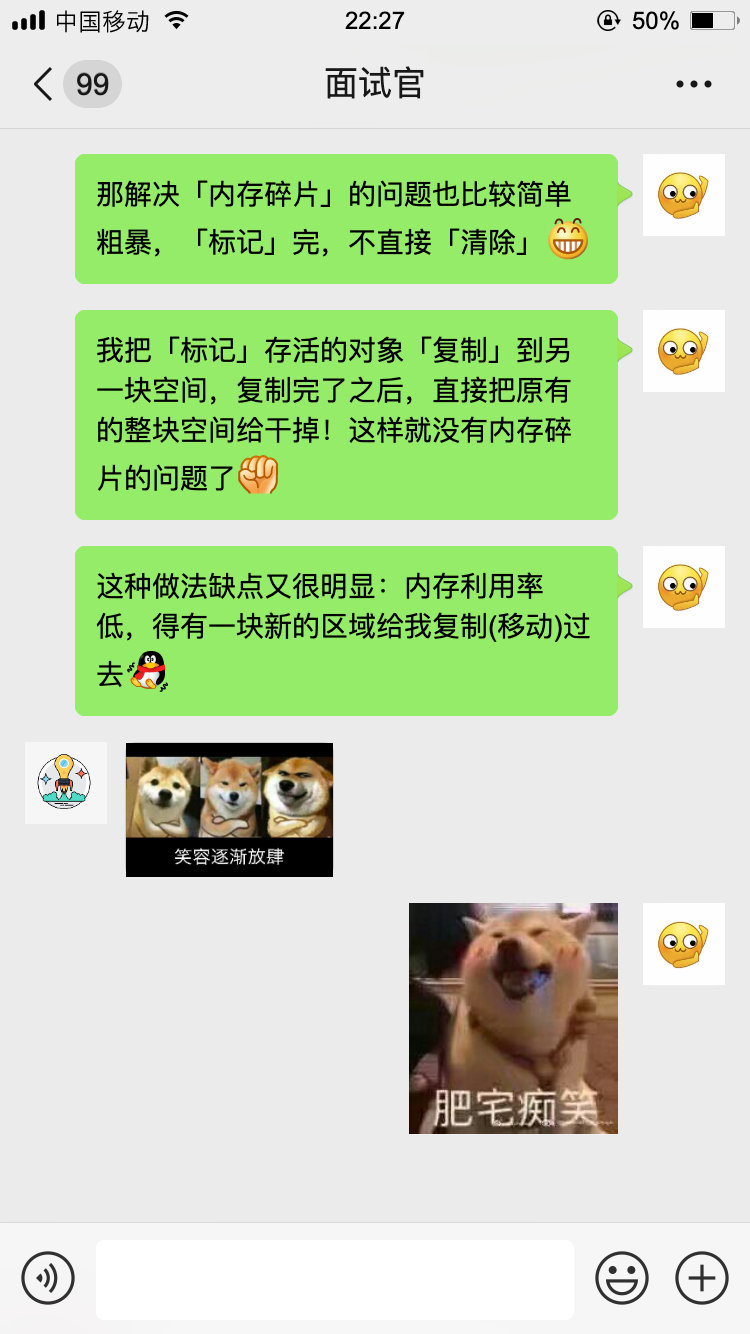Open the chat's three-dot options menu
The height and width of the screenshot is (1334, 750).
693,85
